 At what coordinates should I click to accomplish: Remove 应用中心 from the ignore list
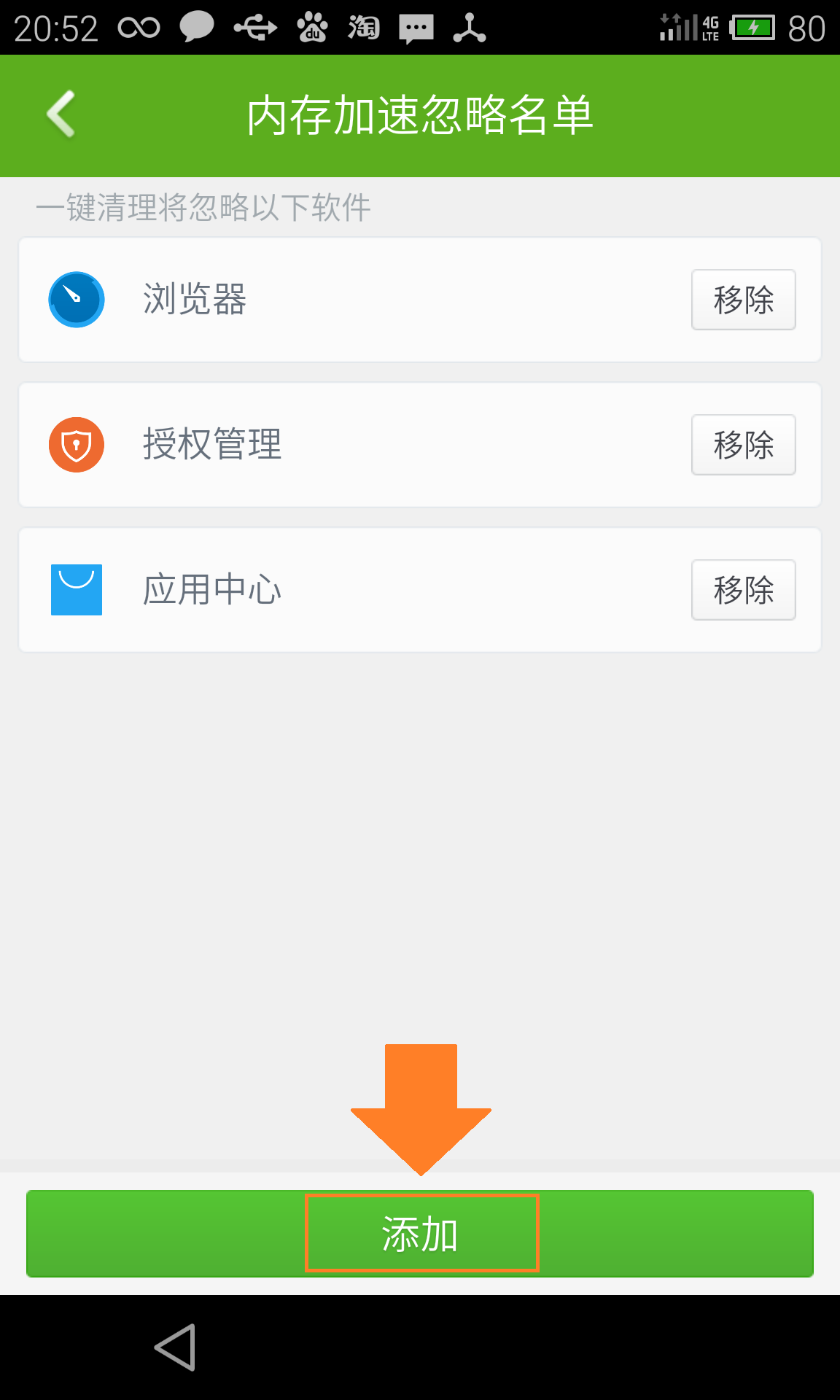click(743, 590)
